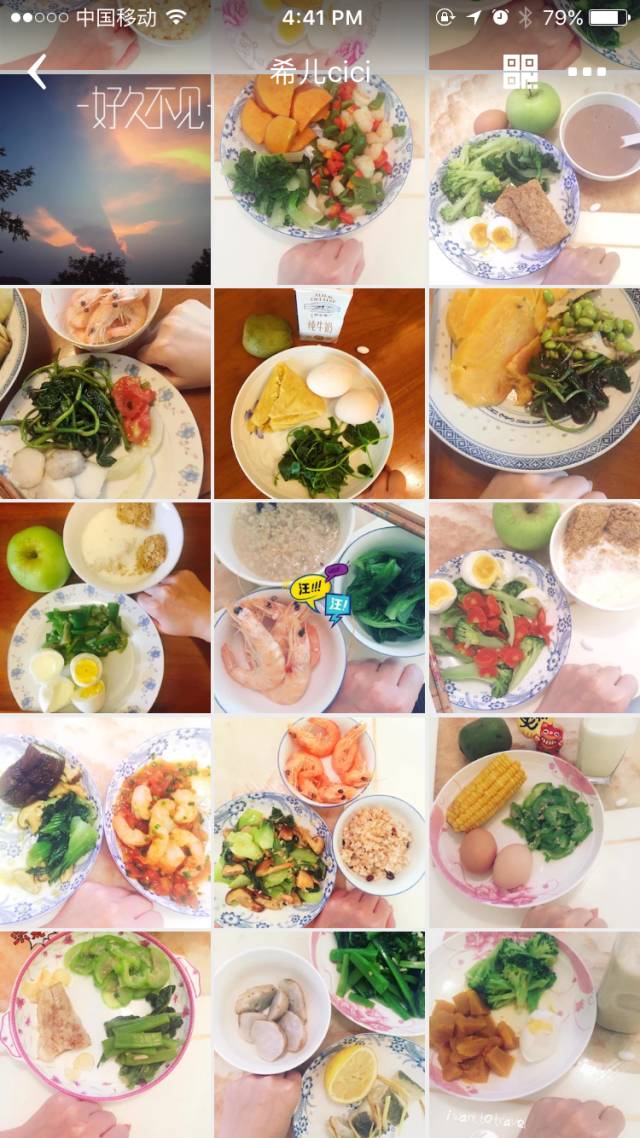Image resolution: width=640 pixels, height=1138 pixels.
Task: Open the milk carton and omelette photo
Action: coord(319,393)
